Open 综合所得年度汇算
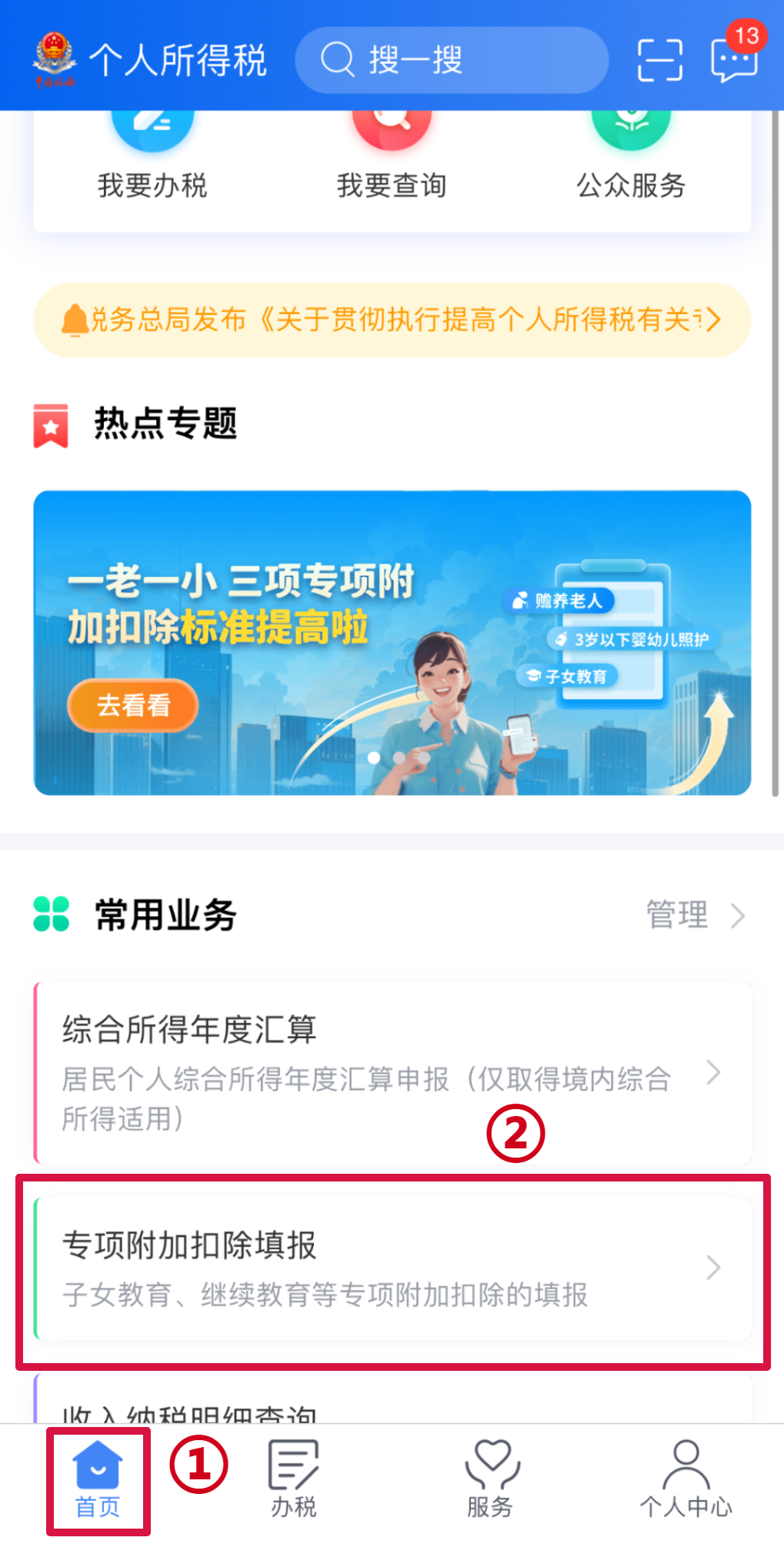 [393, 1072]
